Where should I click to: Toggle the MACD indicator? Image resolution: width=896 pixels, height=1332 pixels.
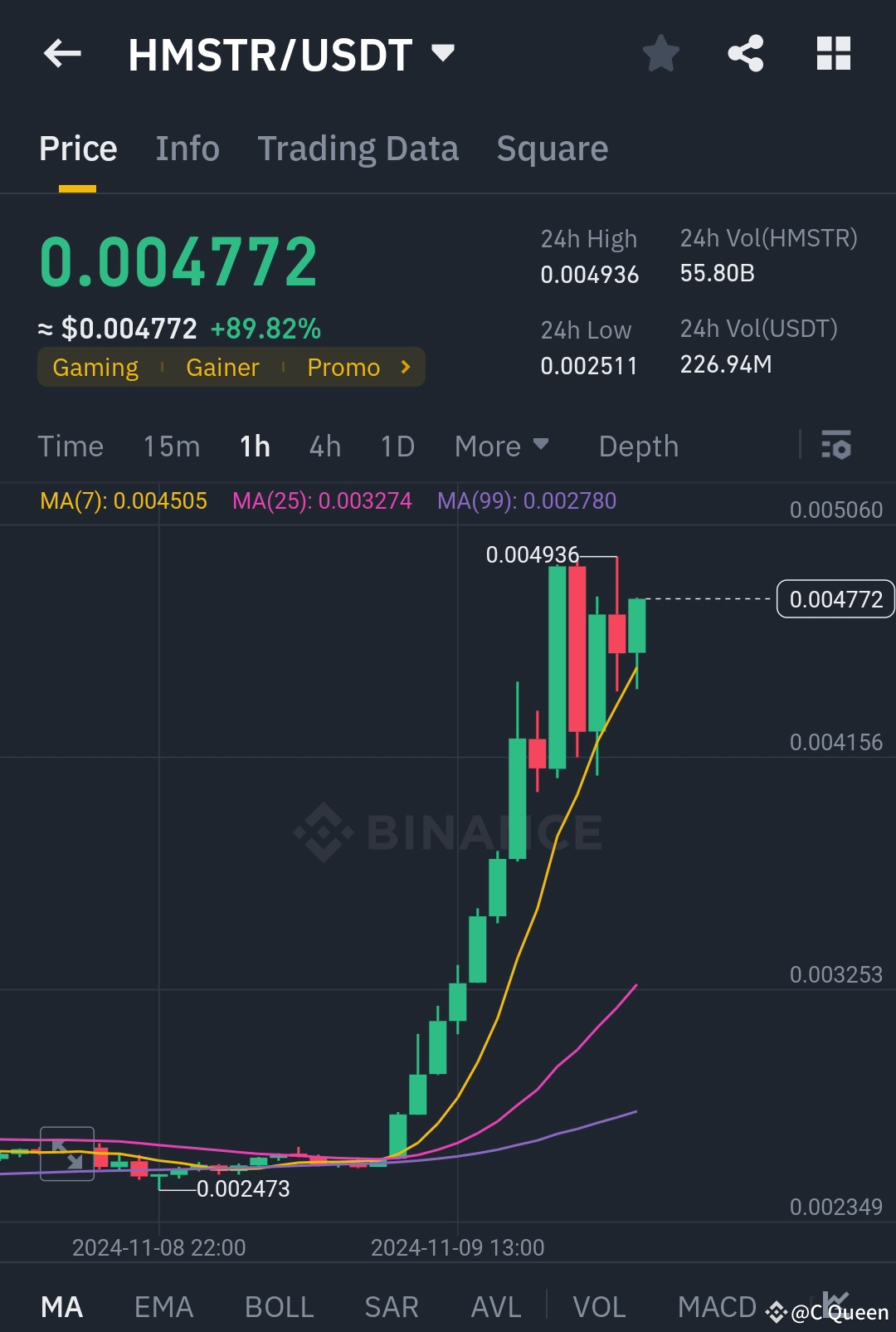pyautogui.click(x=717, y=1306)
